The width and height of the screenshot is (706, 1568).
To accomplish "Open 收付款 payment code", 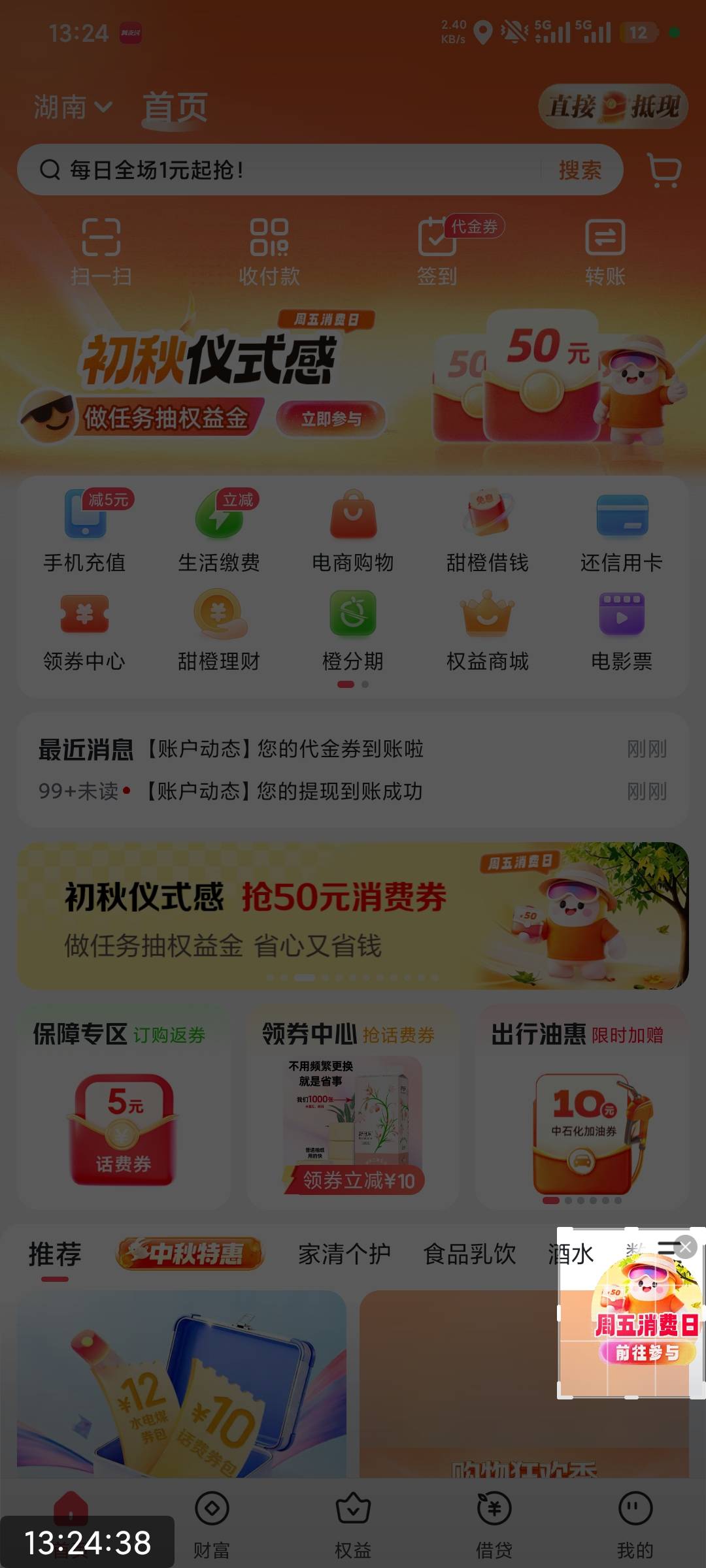I will 269,252.
